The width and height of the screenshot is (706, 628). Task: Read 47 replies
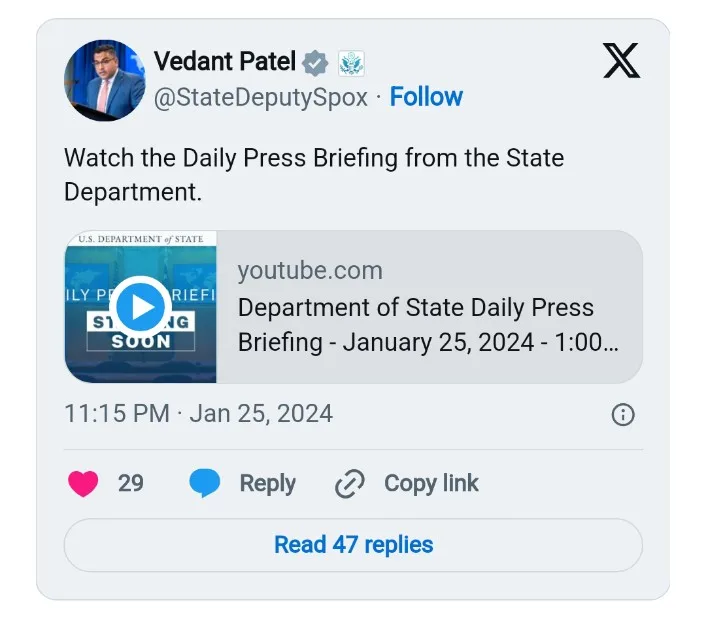coord(353,545)
